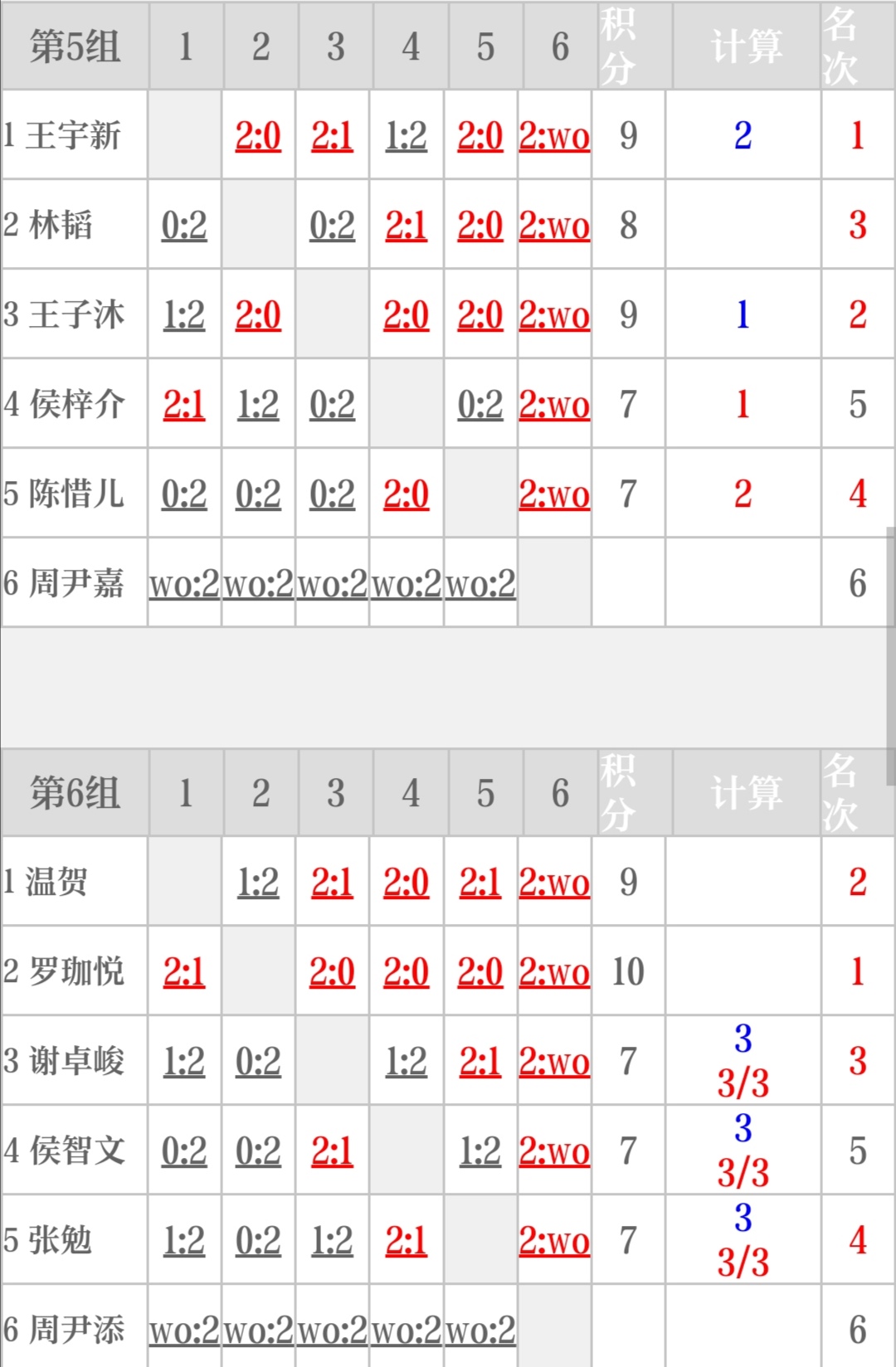Screen dimensions: 896x1367
Task: Open 罗珈悦's 2:1 match score link
Action: (184, 972)
